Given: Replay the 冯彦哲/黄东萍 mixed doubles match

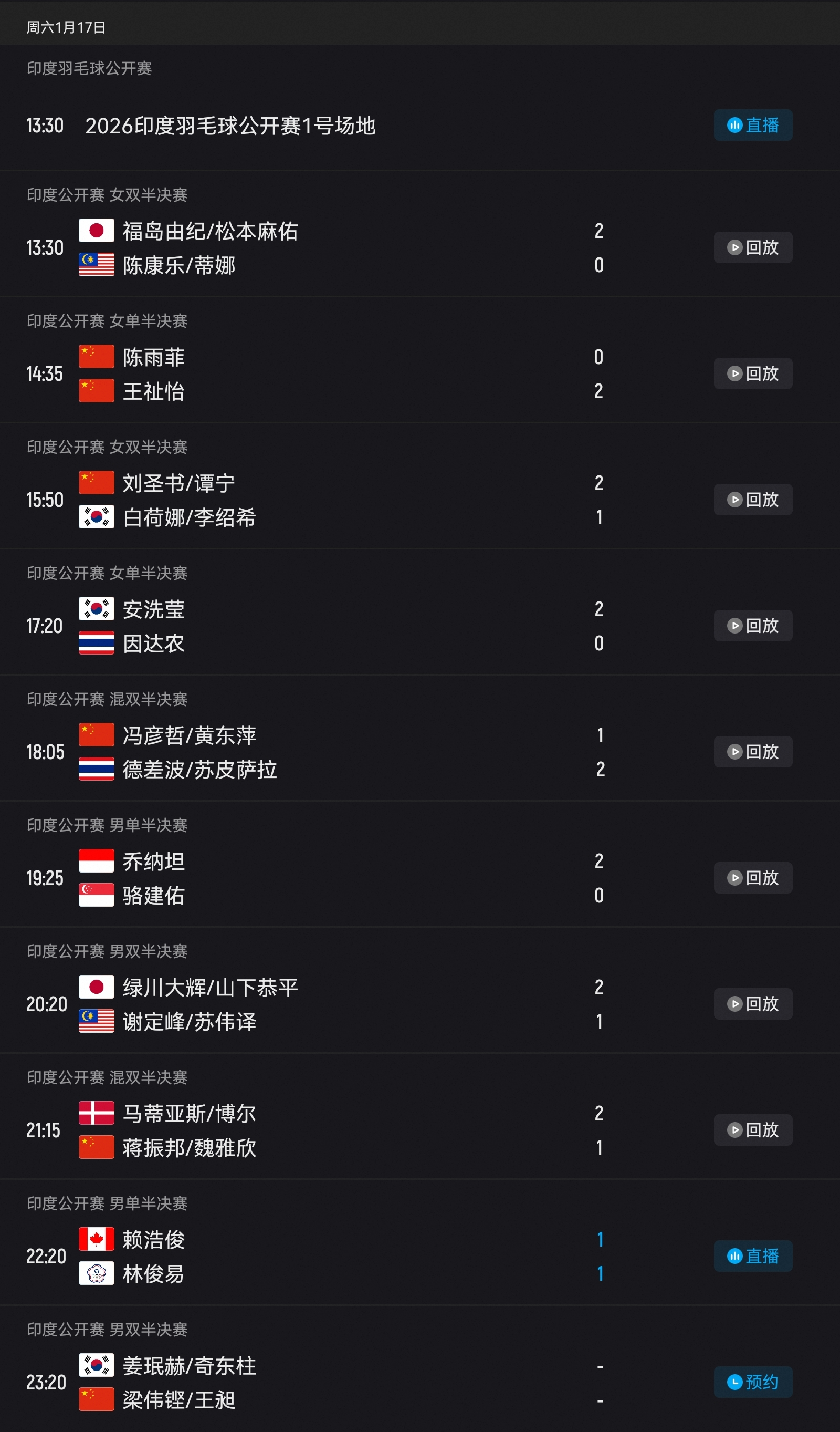Looking at the screenshot, I should pos(752,752).
